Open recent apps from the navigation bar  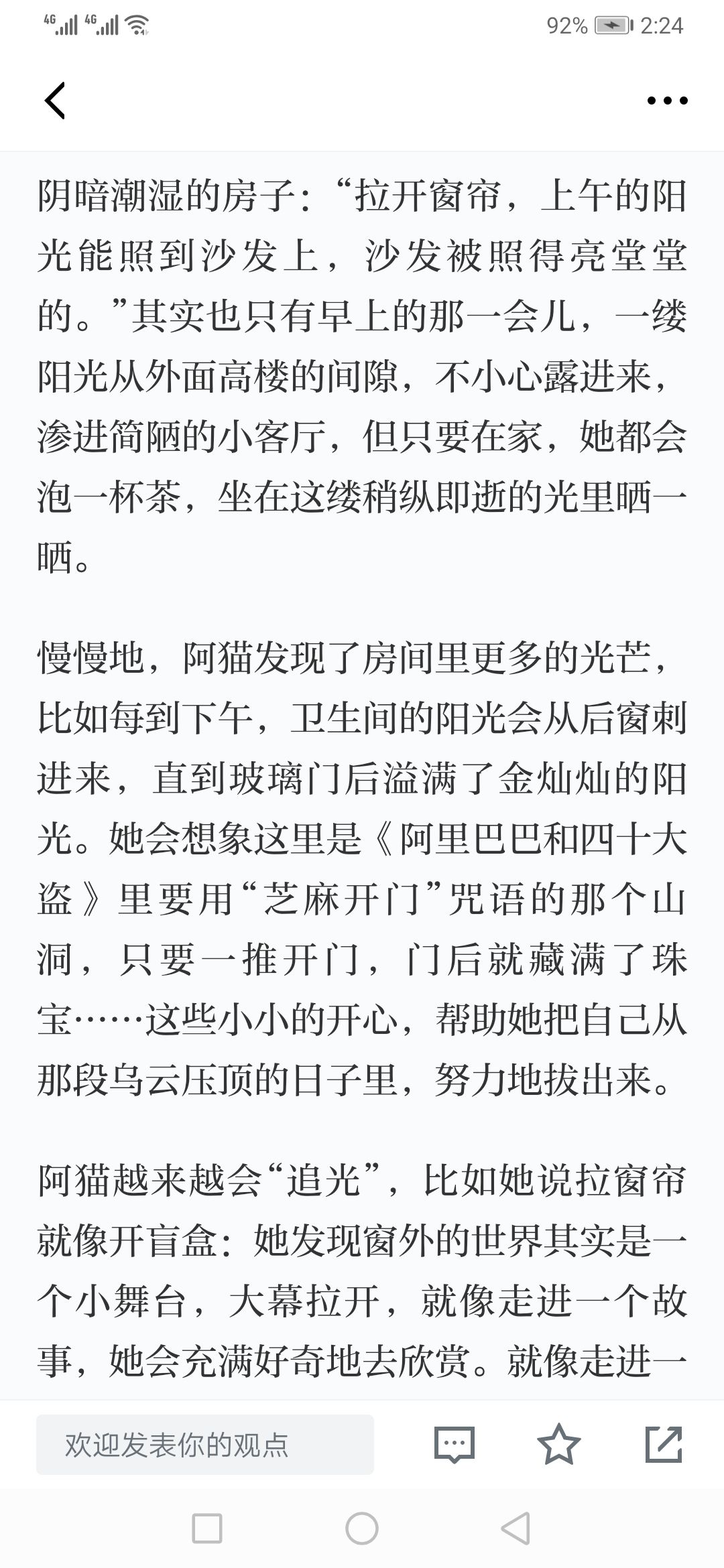click(x=207, y=1529)
